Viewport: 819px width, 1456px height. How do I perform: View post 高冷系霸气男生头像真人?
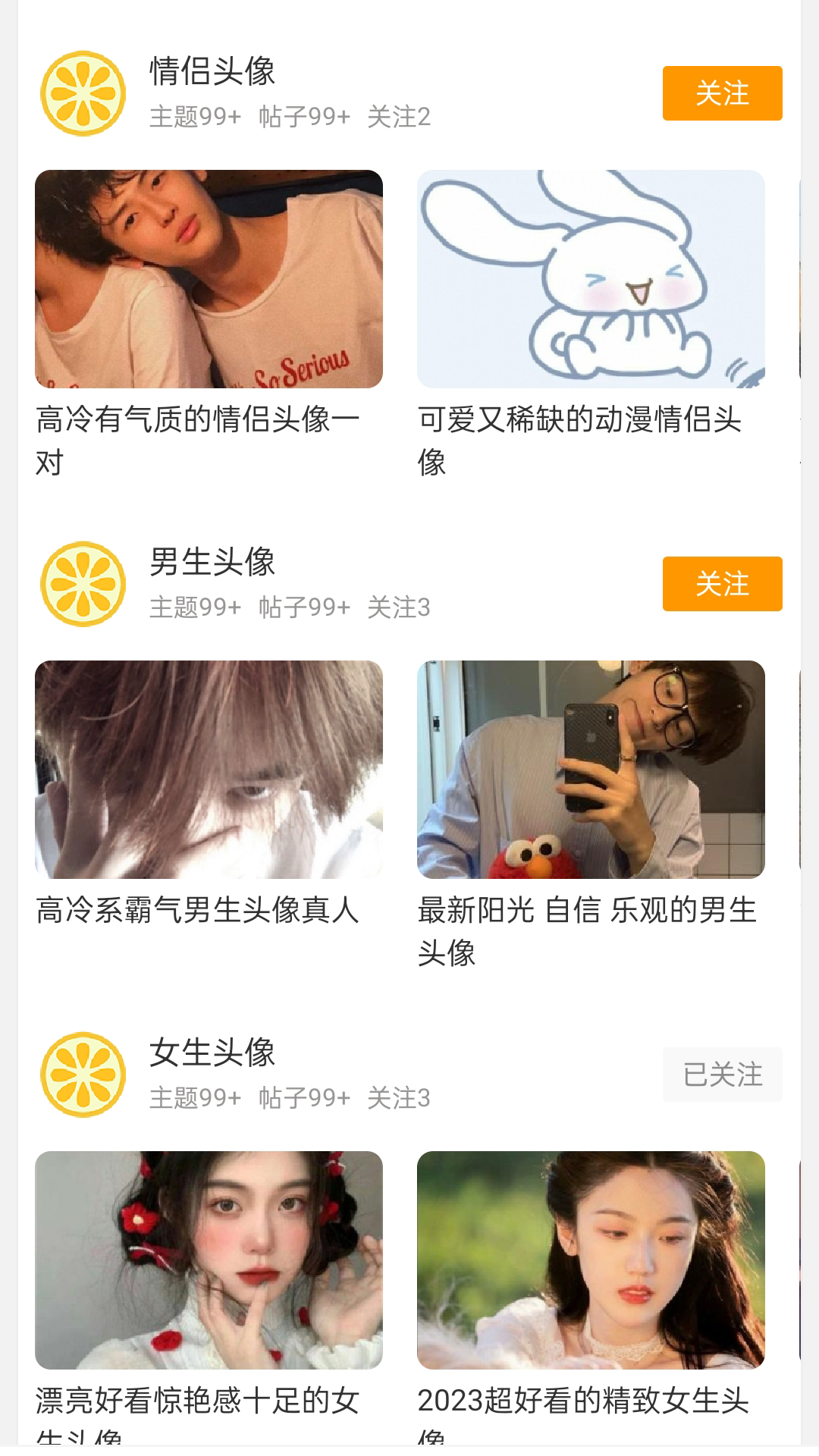(x=209, y=770)
